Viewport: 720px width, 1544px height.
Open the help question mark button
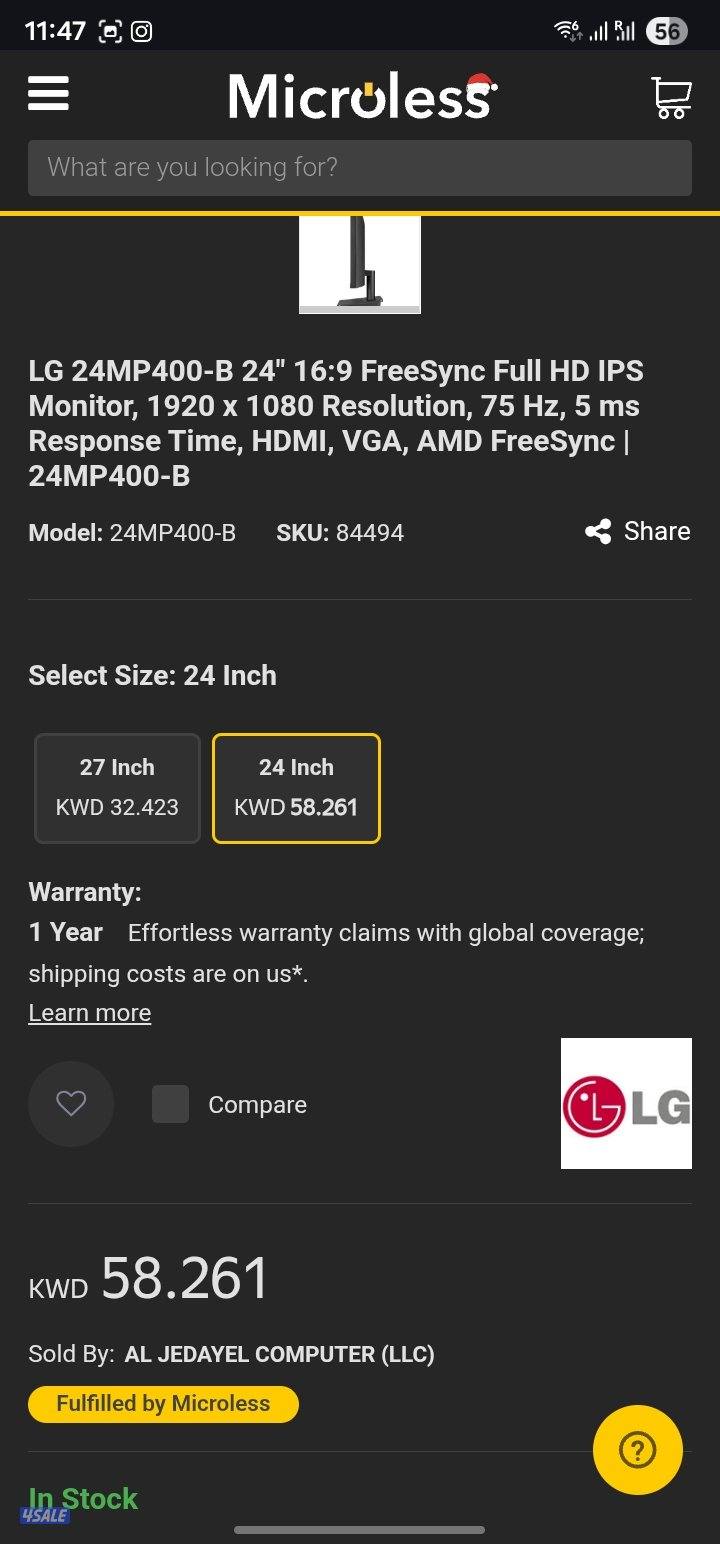[638, 1449]
